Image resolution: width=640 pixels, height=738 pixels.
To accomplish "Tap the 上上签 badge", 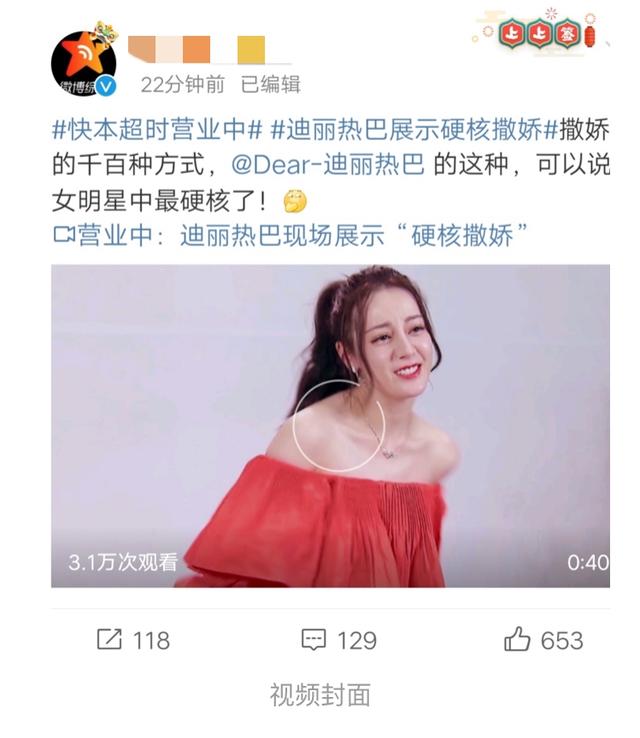I will pos(540,32).
